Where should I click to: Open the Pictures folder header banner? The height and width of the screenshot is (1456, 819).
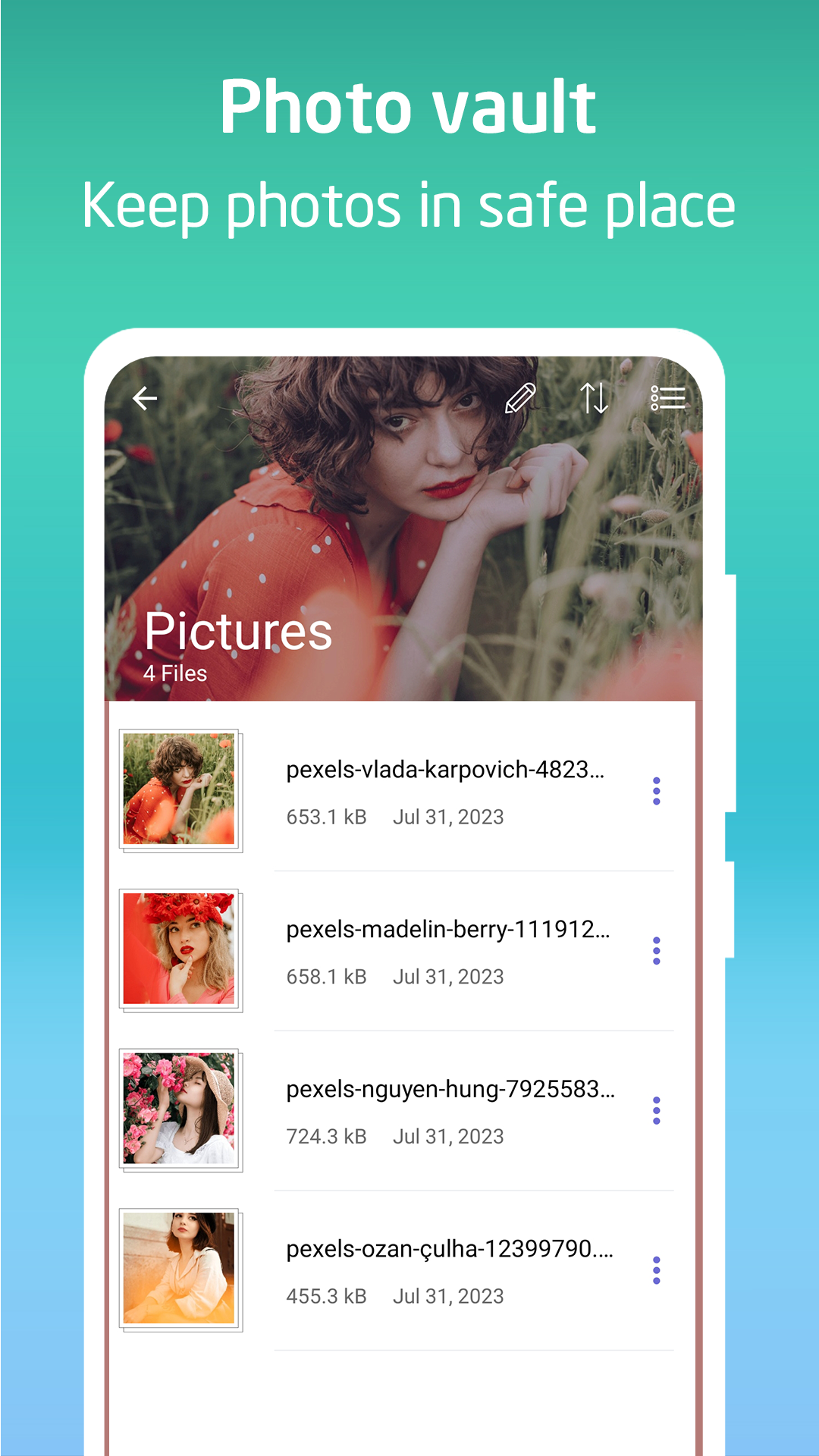406,531
